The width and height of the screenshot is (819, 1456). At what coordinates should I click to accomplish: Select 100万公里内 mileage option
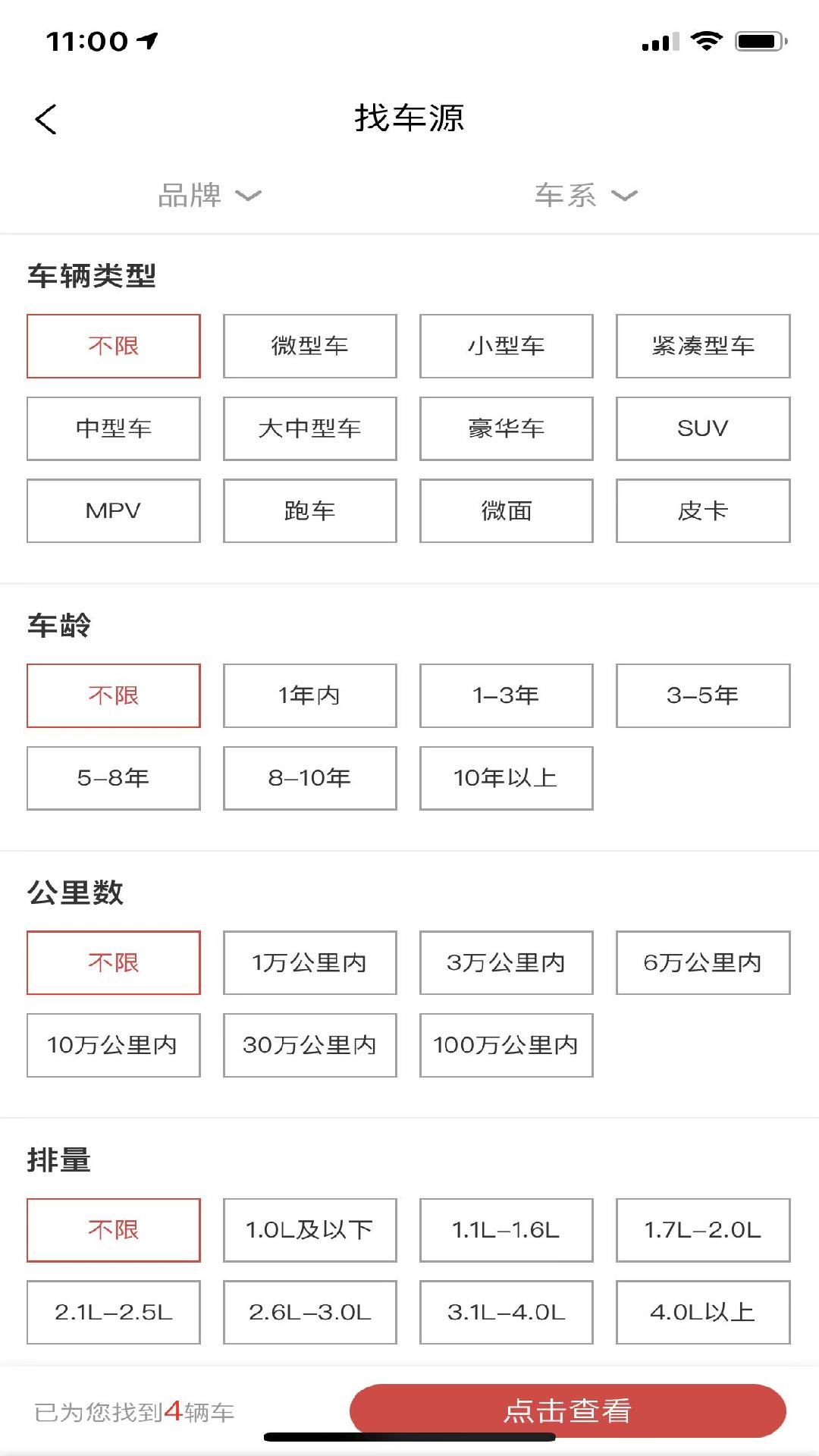[505, 1046]
